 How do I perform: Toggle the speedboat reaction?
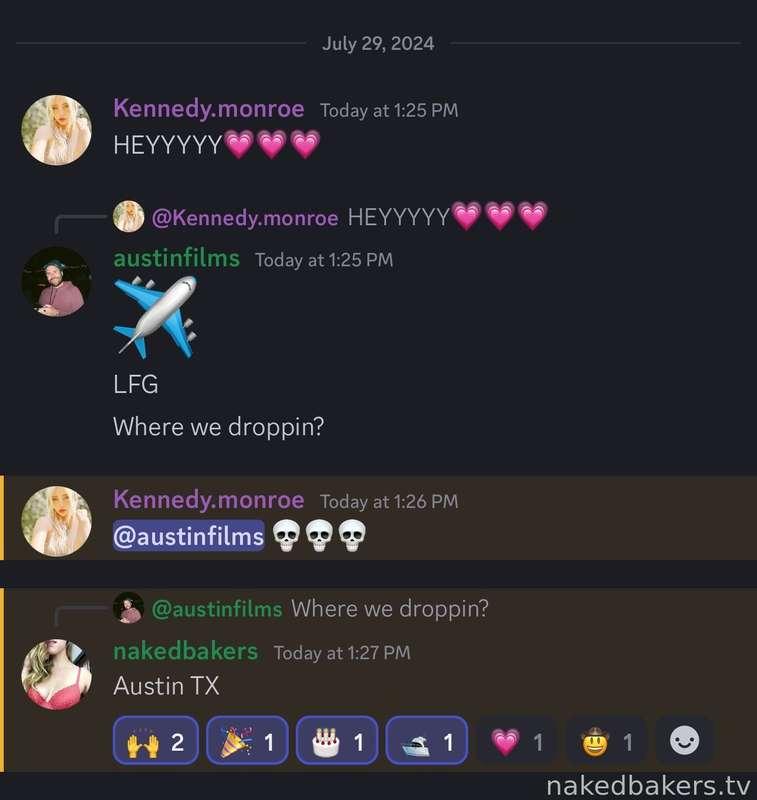click(x=426, y=741)
